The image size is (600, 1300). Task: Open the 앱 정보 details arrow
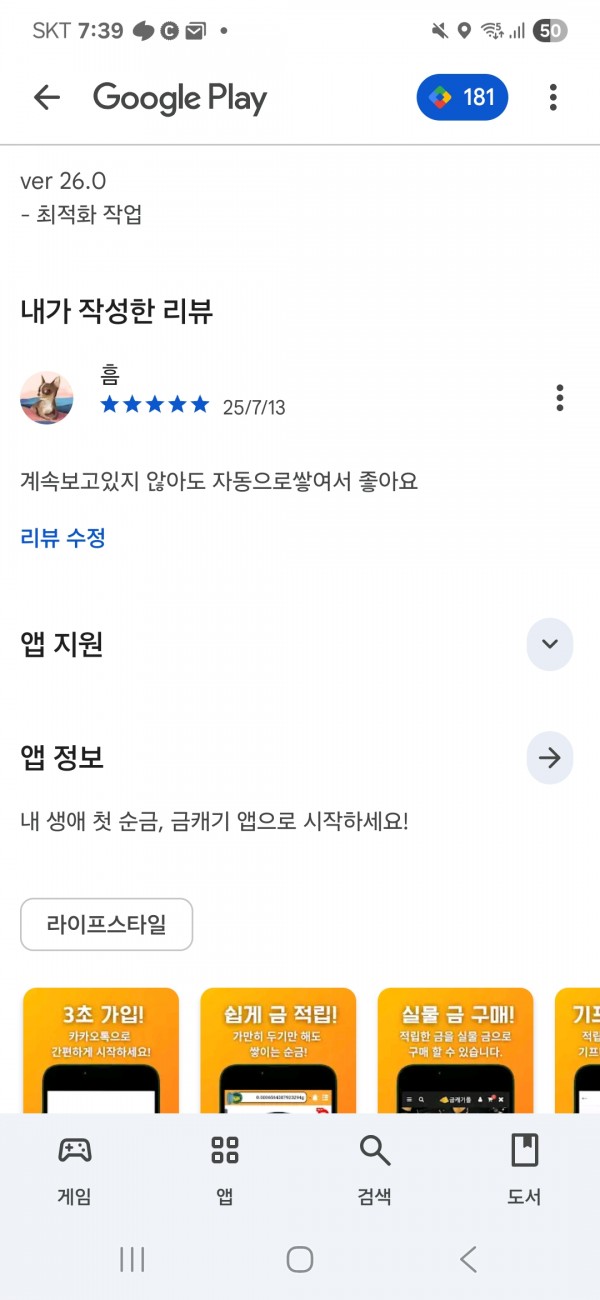coord(549,758)
